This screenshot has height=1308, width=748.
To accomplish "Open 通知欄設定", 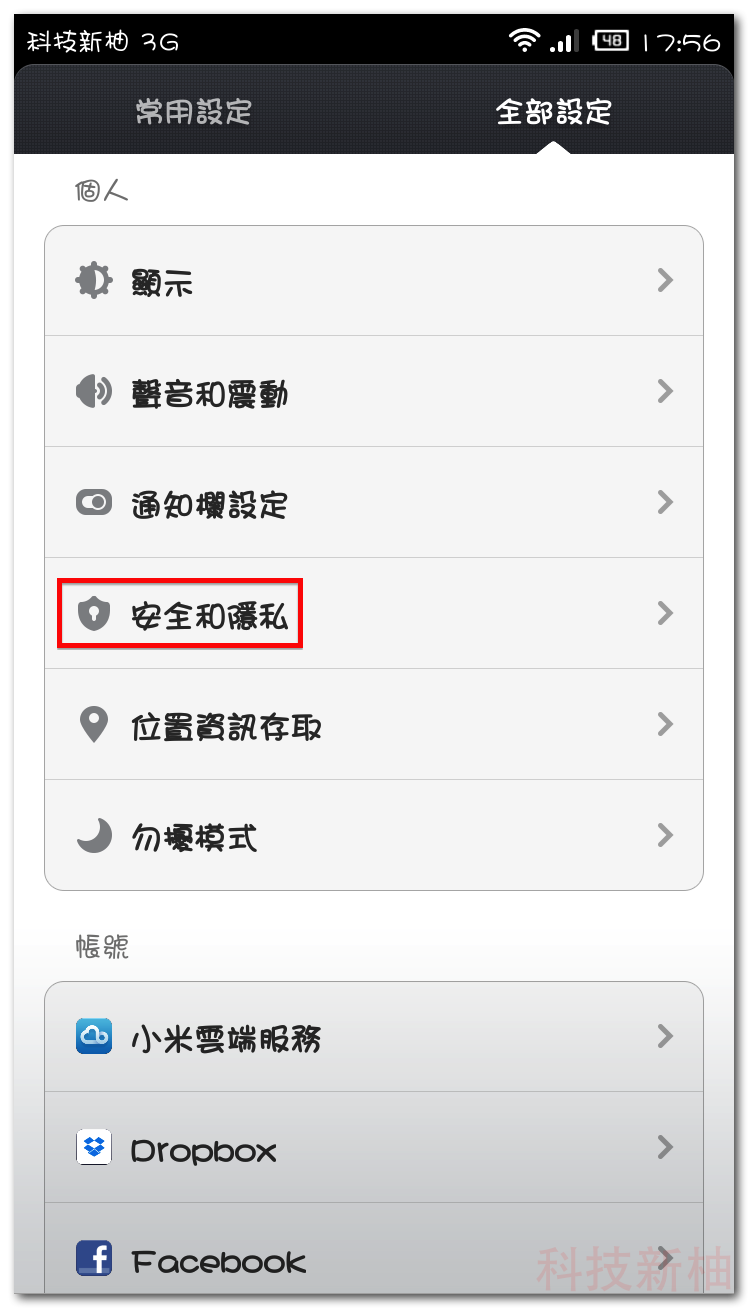I will 374,503.
